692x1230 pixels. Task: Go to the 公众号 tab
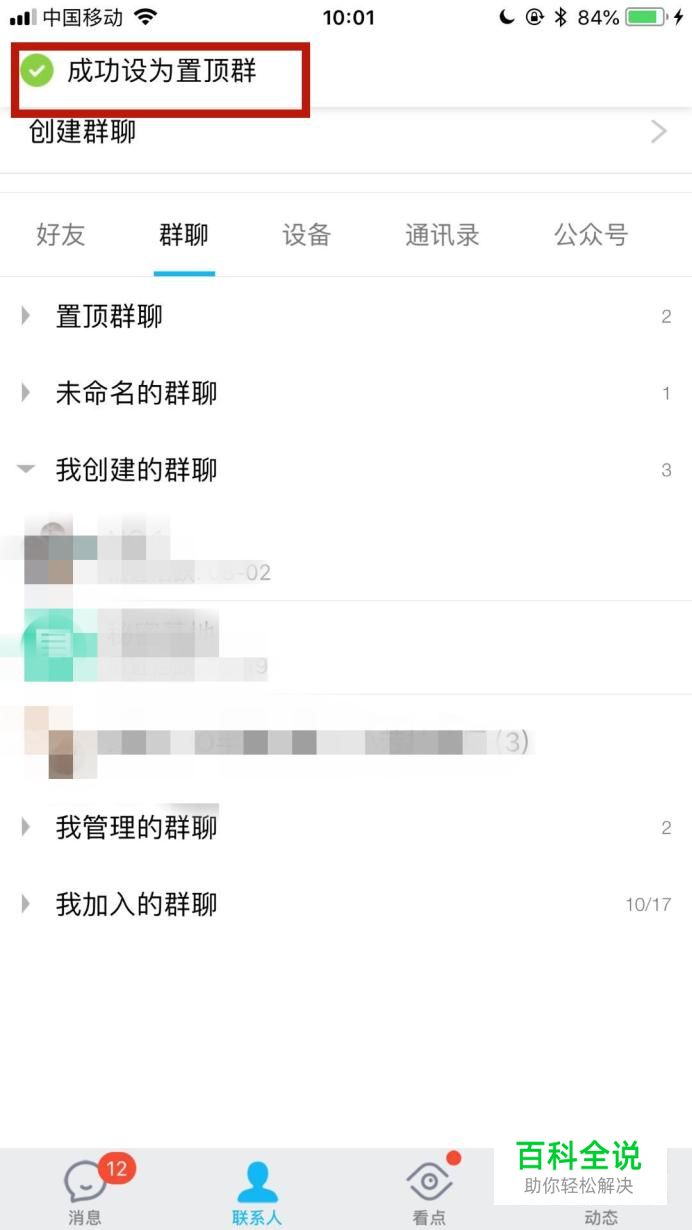pyautogui.click(x=591, y=235)
